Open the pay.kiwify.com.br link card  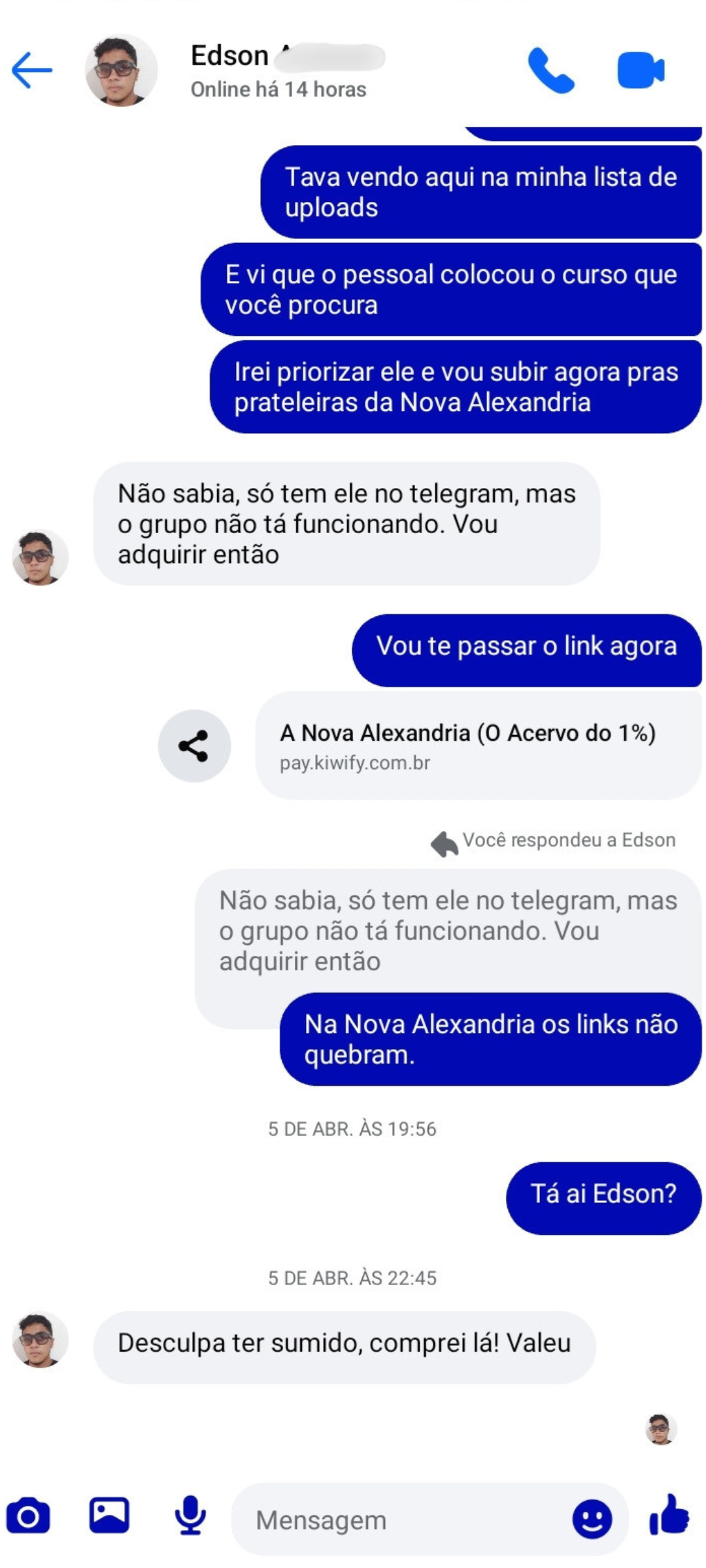click(x=479, y=745)
